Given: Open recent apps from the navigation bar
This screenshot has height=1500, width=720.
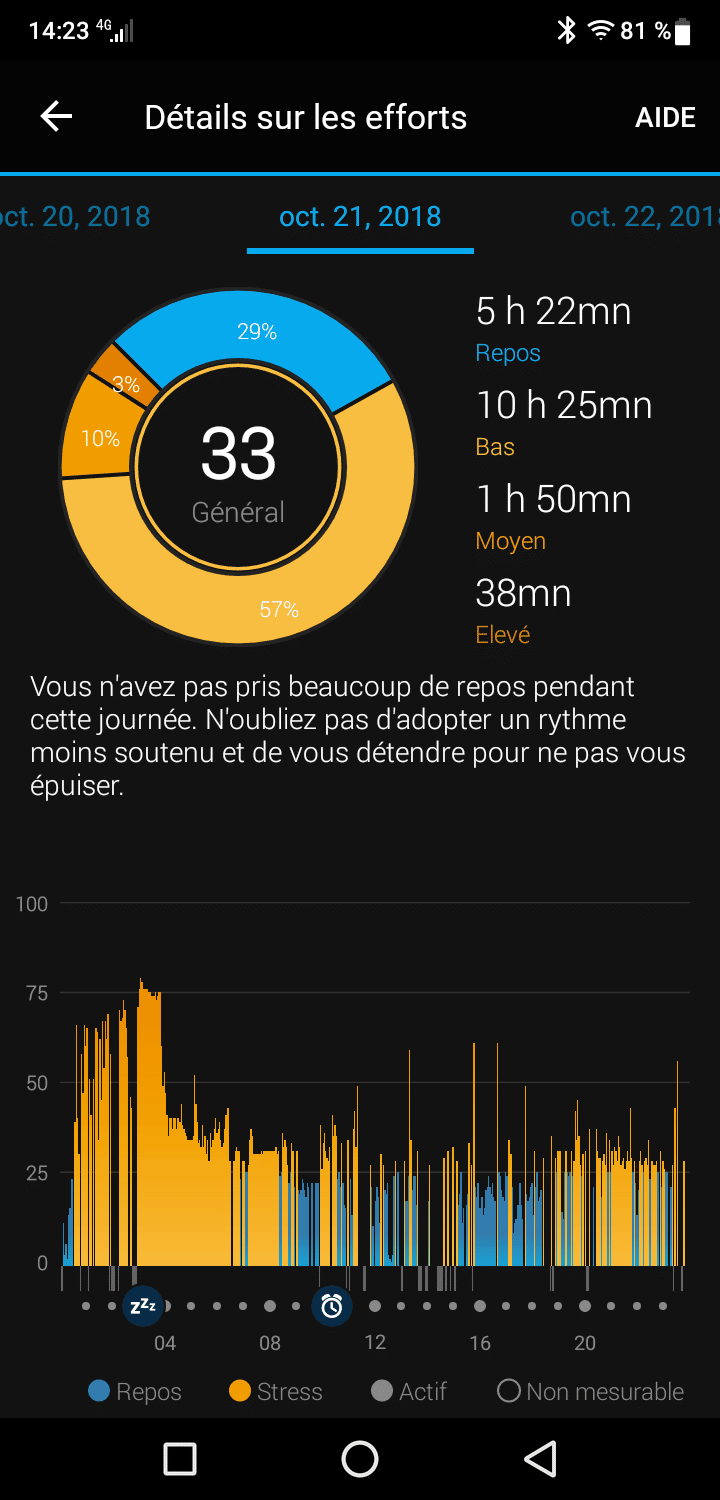Looking at the screenshot, I should (180, 1459).
